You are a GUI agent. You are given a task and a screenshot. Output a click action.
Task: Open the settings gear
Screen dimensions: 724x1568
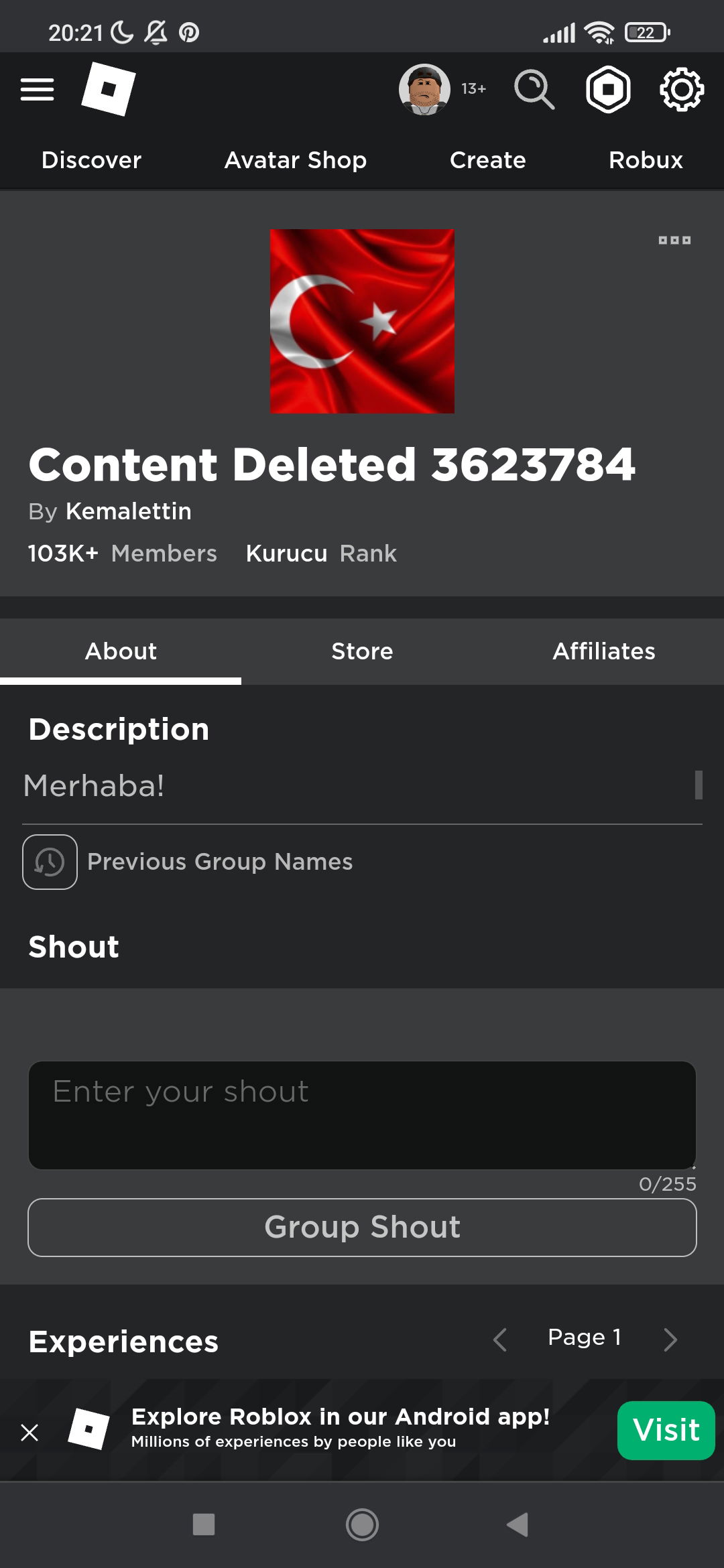pyautogui.click(x=682, y=89)
